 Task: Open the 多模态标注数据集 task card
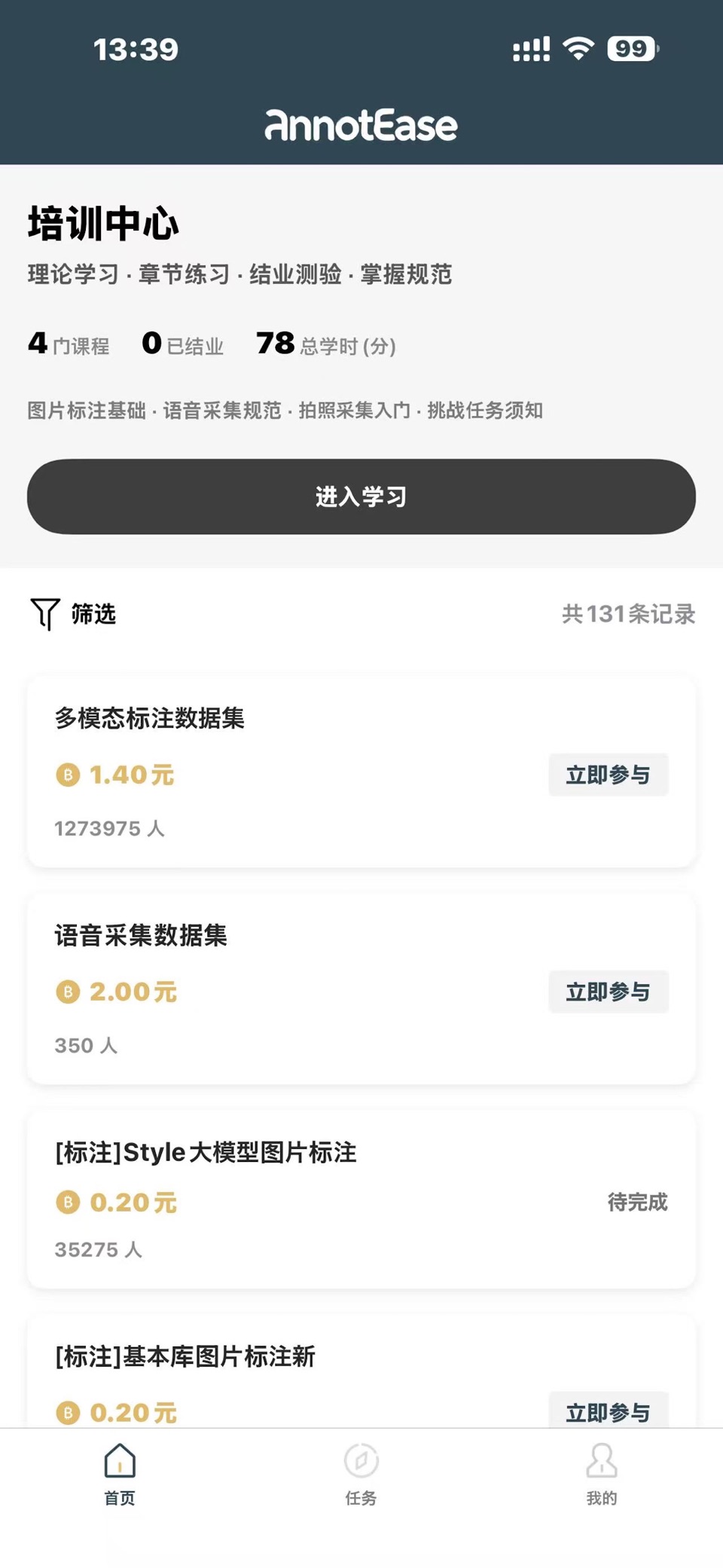tap(361, 772)
